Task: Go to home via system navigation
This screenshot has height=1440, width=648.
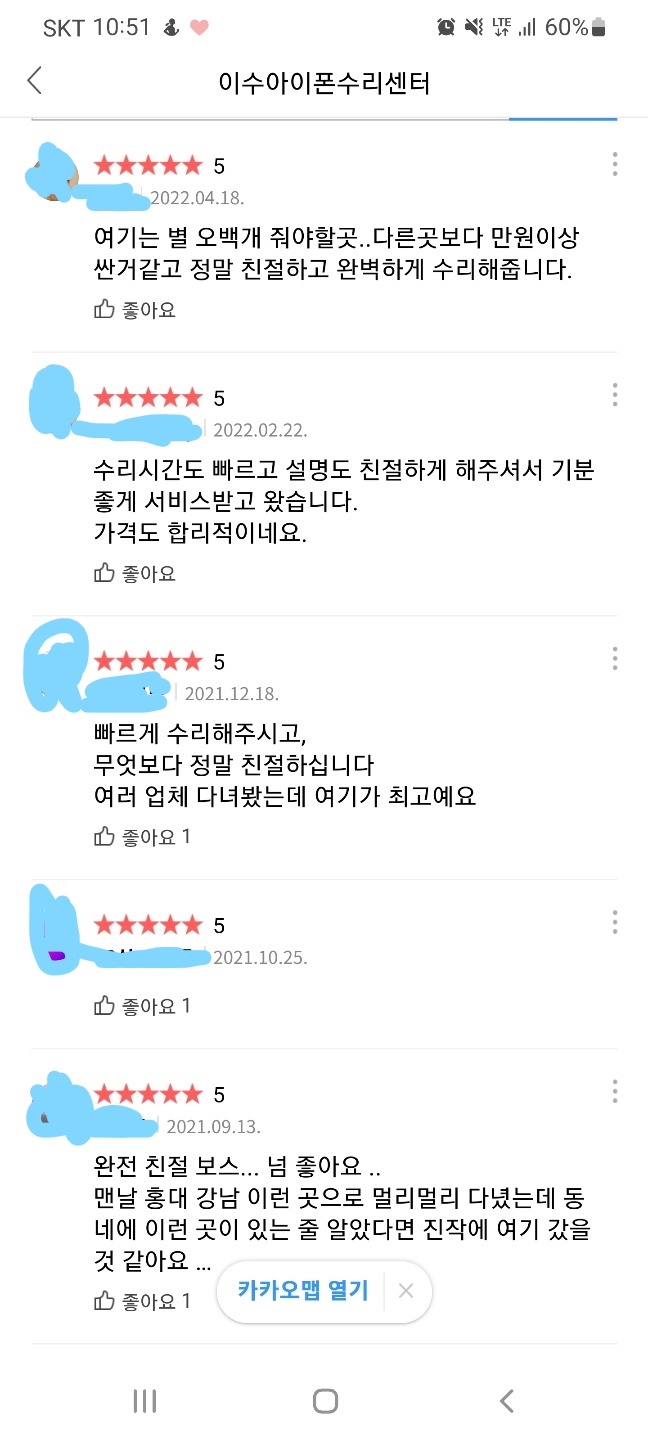Action: [x=325, y=1401]
